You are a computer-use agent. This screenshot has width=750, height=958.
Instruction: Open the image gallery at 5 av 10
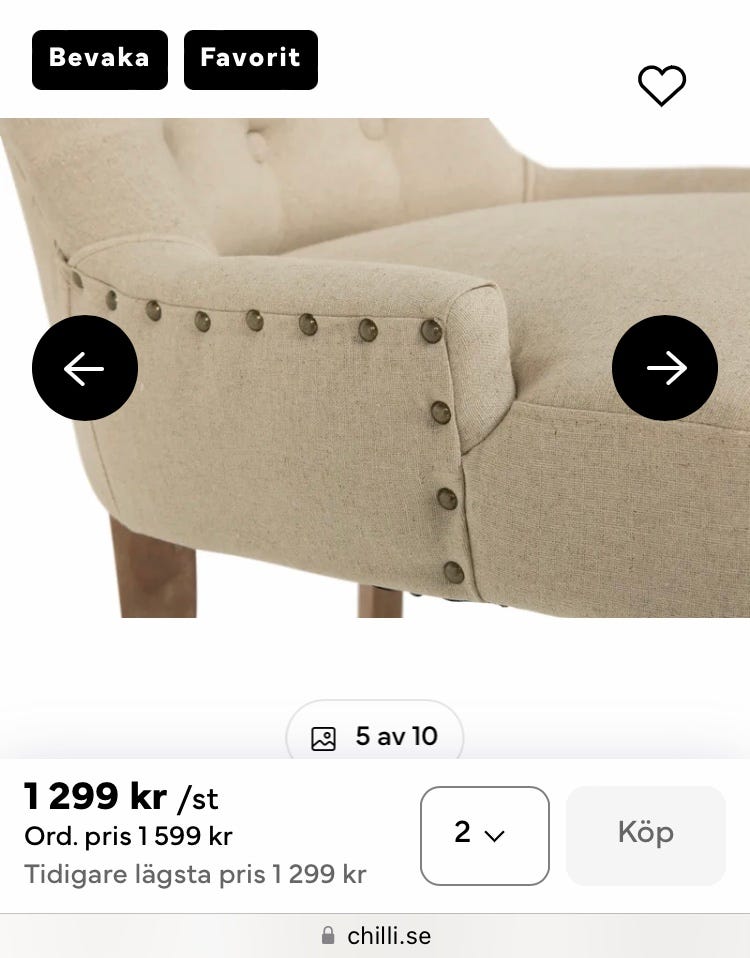coord(375,737)
